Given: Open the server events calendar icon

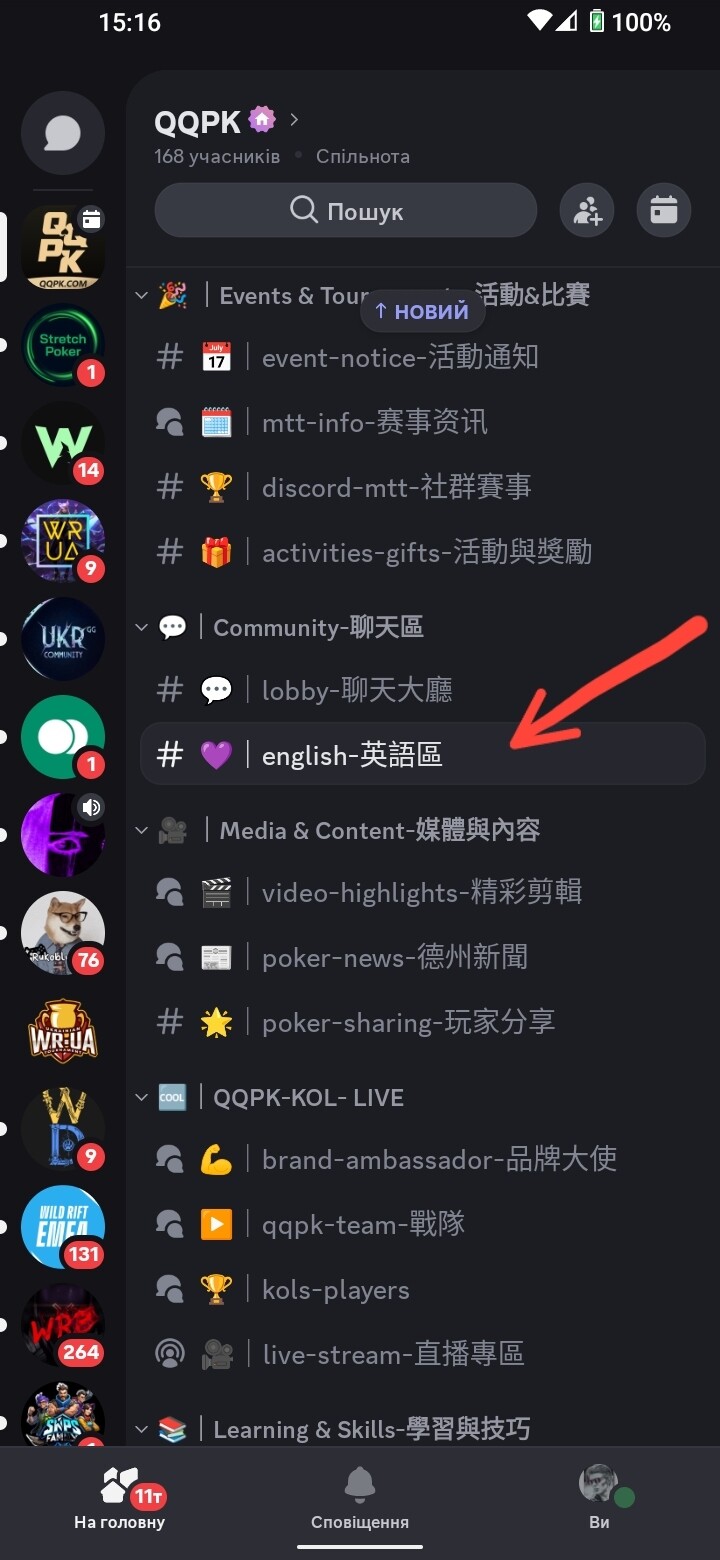Looking at the screenshot, I should pyautogui.click(x=664, y=211).
